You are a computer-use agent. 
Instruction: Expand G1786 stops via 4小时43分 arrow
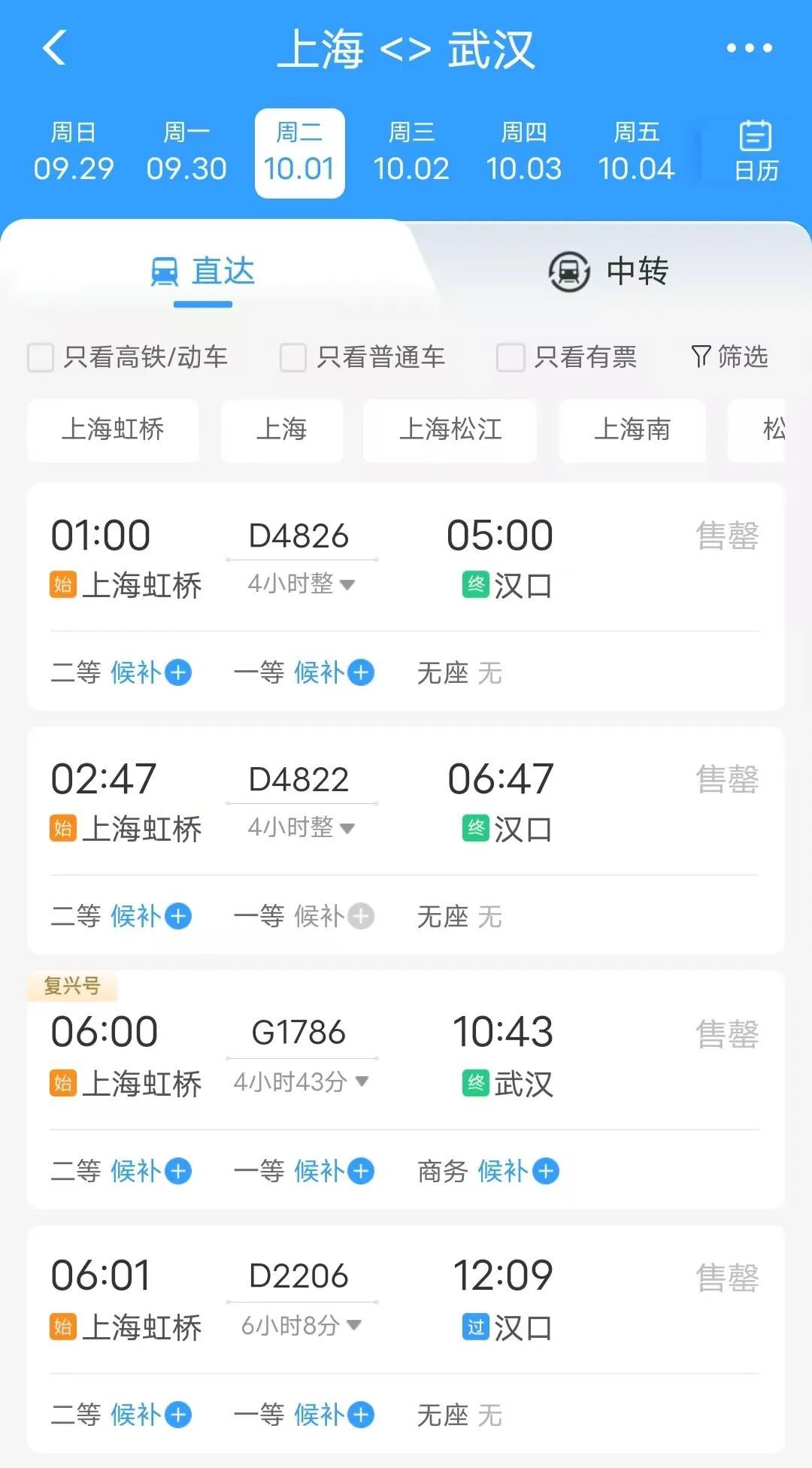363,1081
